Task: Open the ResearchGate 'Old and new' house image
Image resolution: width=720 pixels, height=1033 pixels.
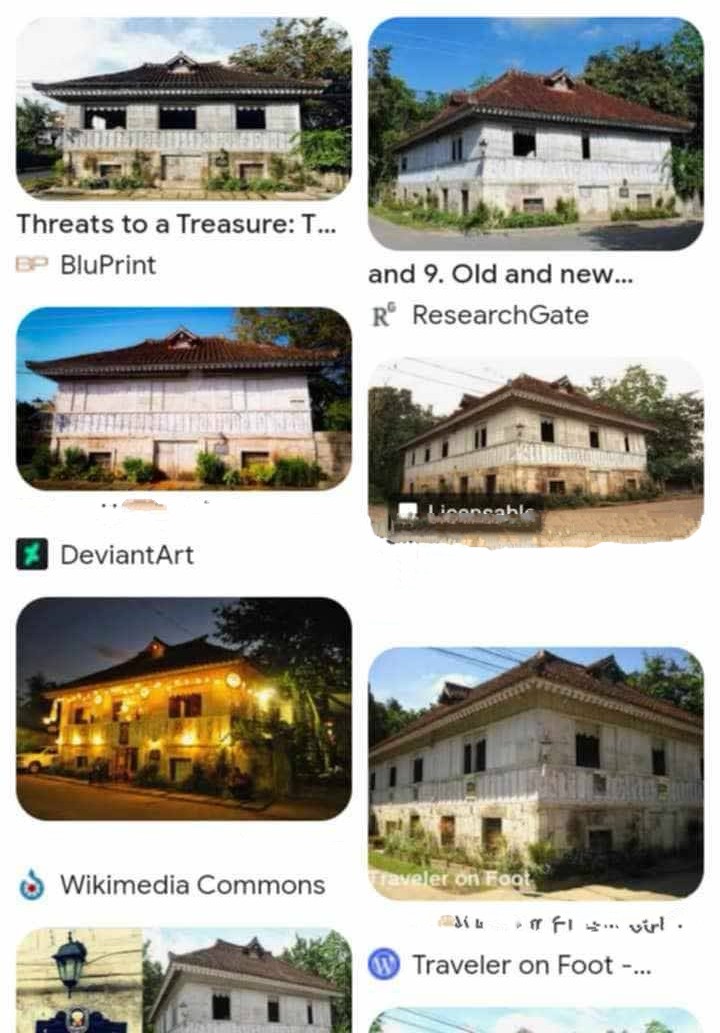Action: 535,133
